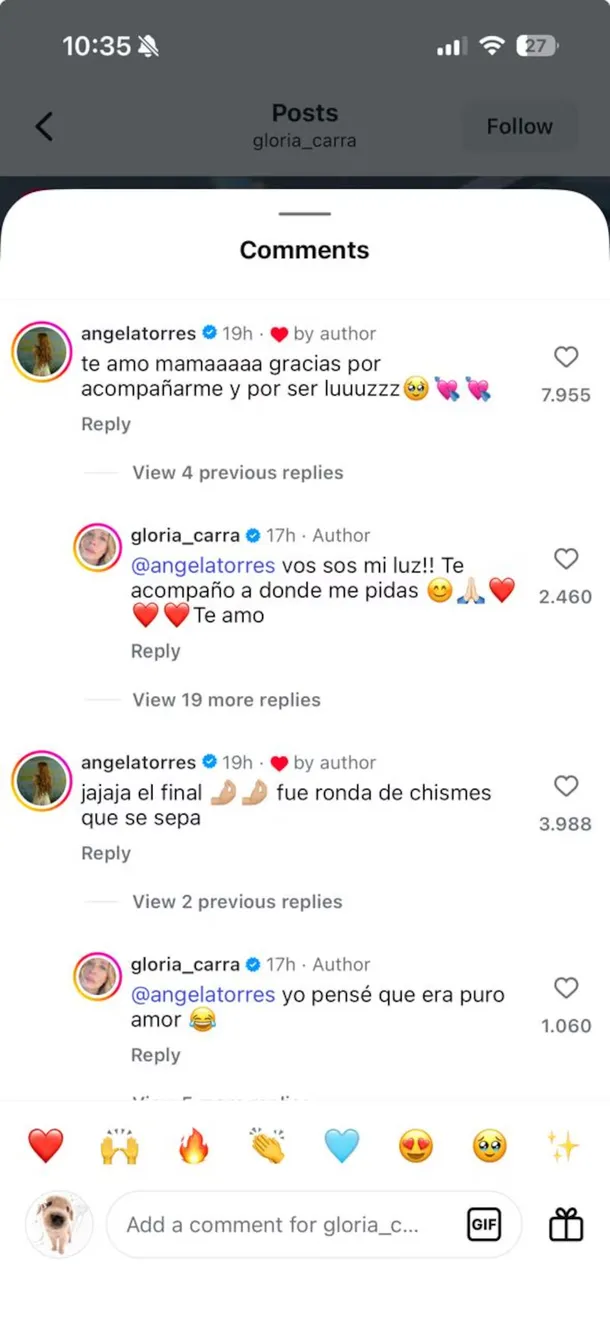Viewport: 610px width, 1323px height.
Task: Tap the Add a comment field
Action: coord(280,1225)
